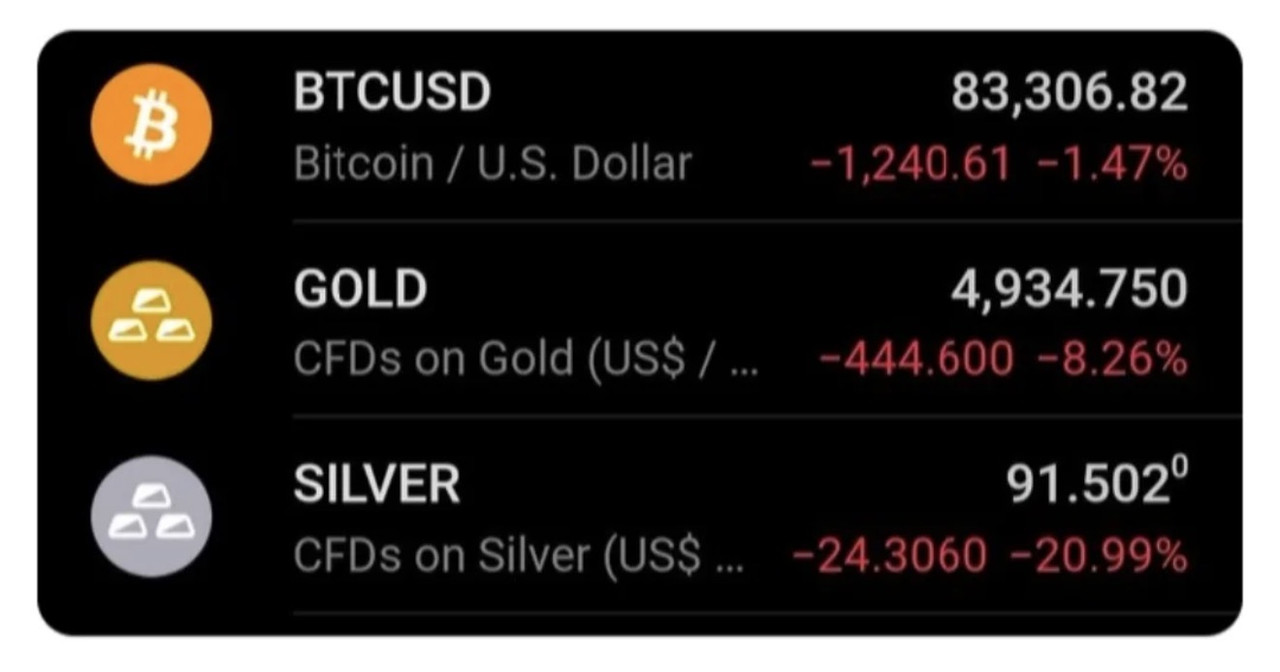Select the SILVER watchlist row

[x=640, y=516]
